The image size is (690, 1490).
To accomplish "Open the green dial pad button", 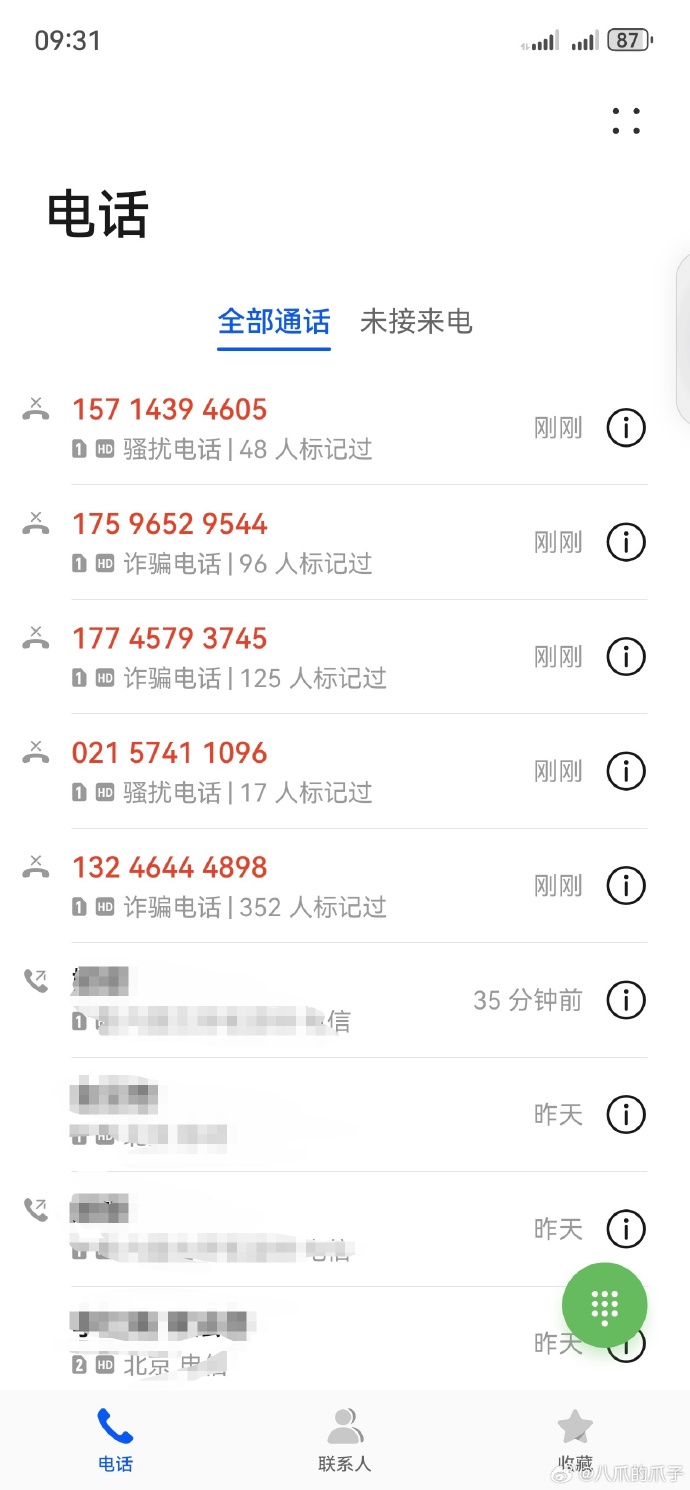I will (x=604, y=1305).
